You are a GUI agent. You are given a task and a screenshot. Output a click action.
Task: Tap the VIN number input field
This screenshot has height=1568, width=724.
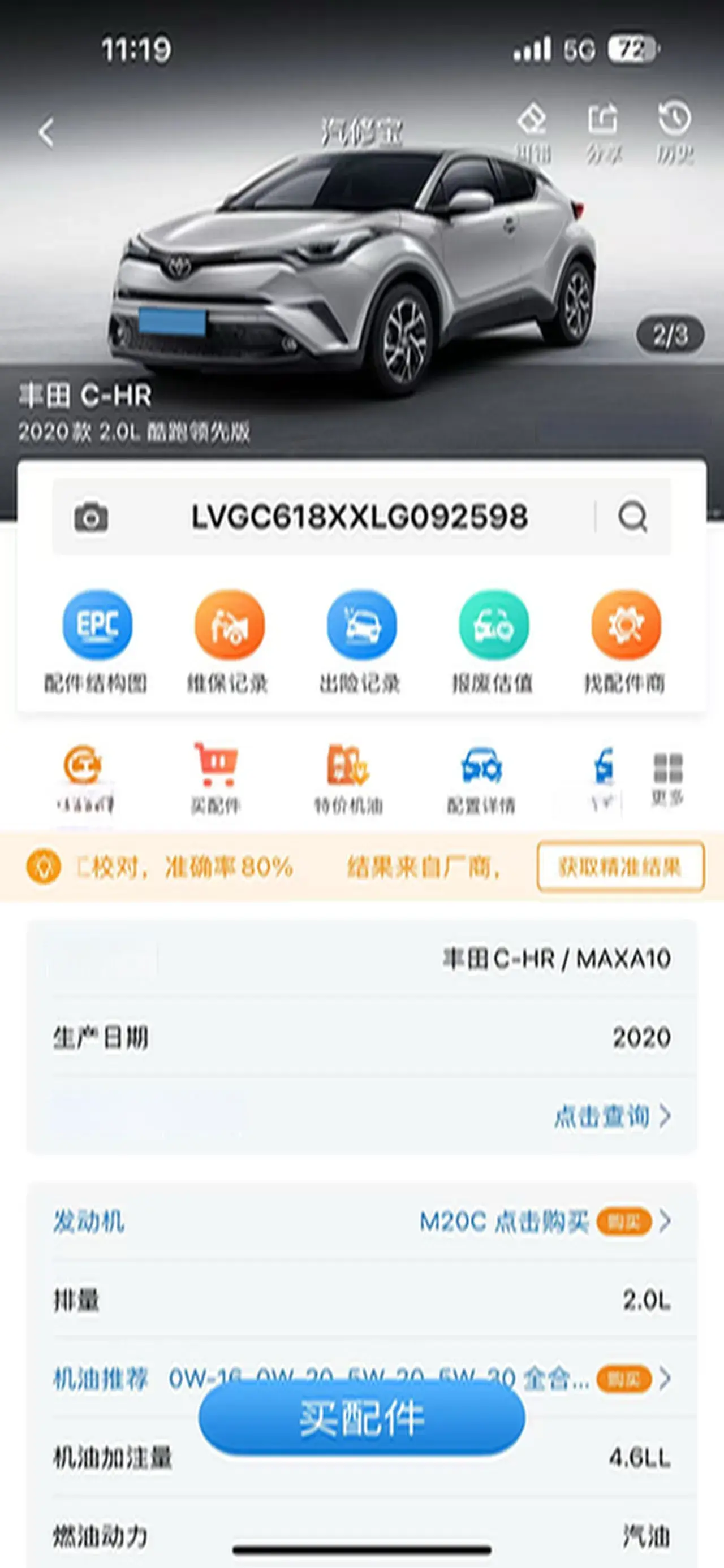(359, 517)
